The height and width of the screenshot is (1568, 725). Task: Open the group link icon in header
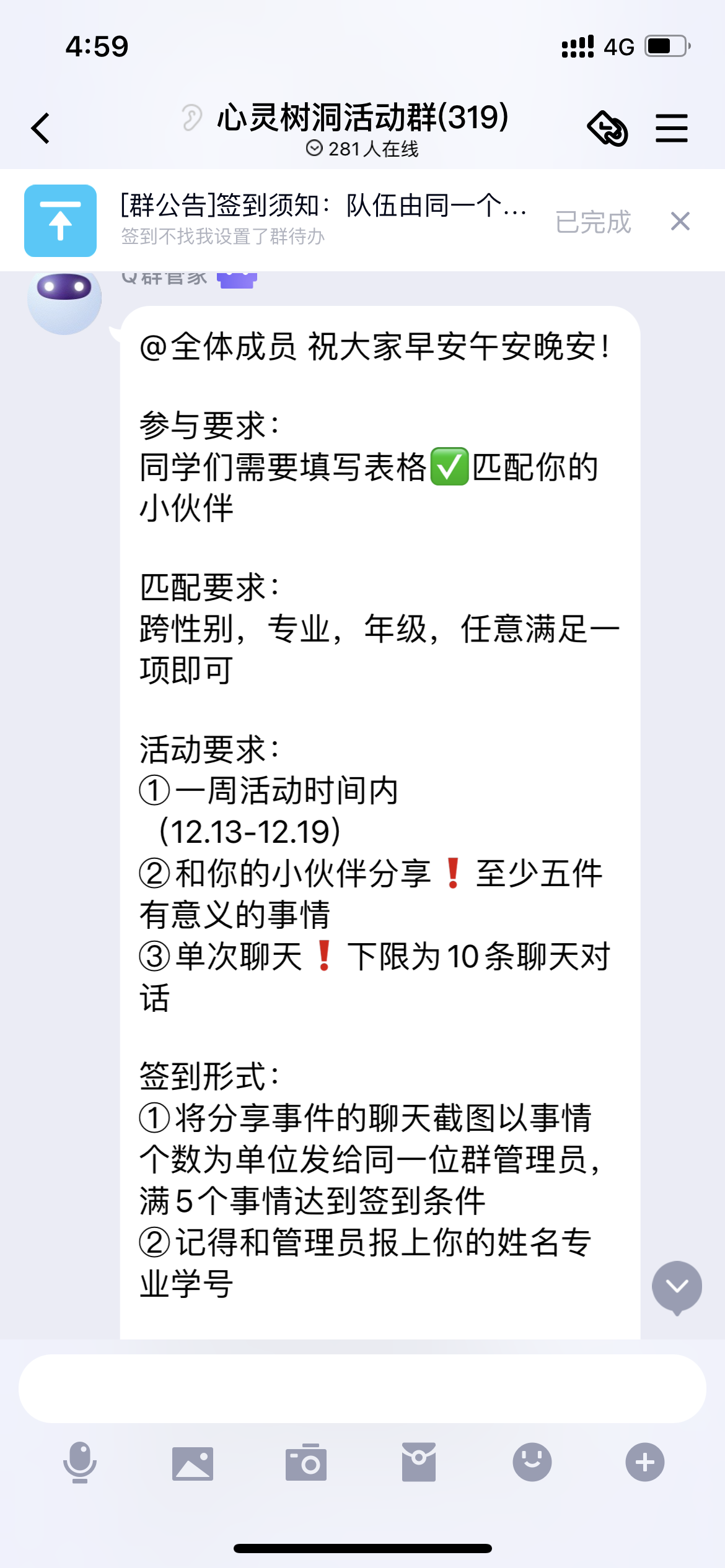607,128
